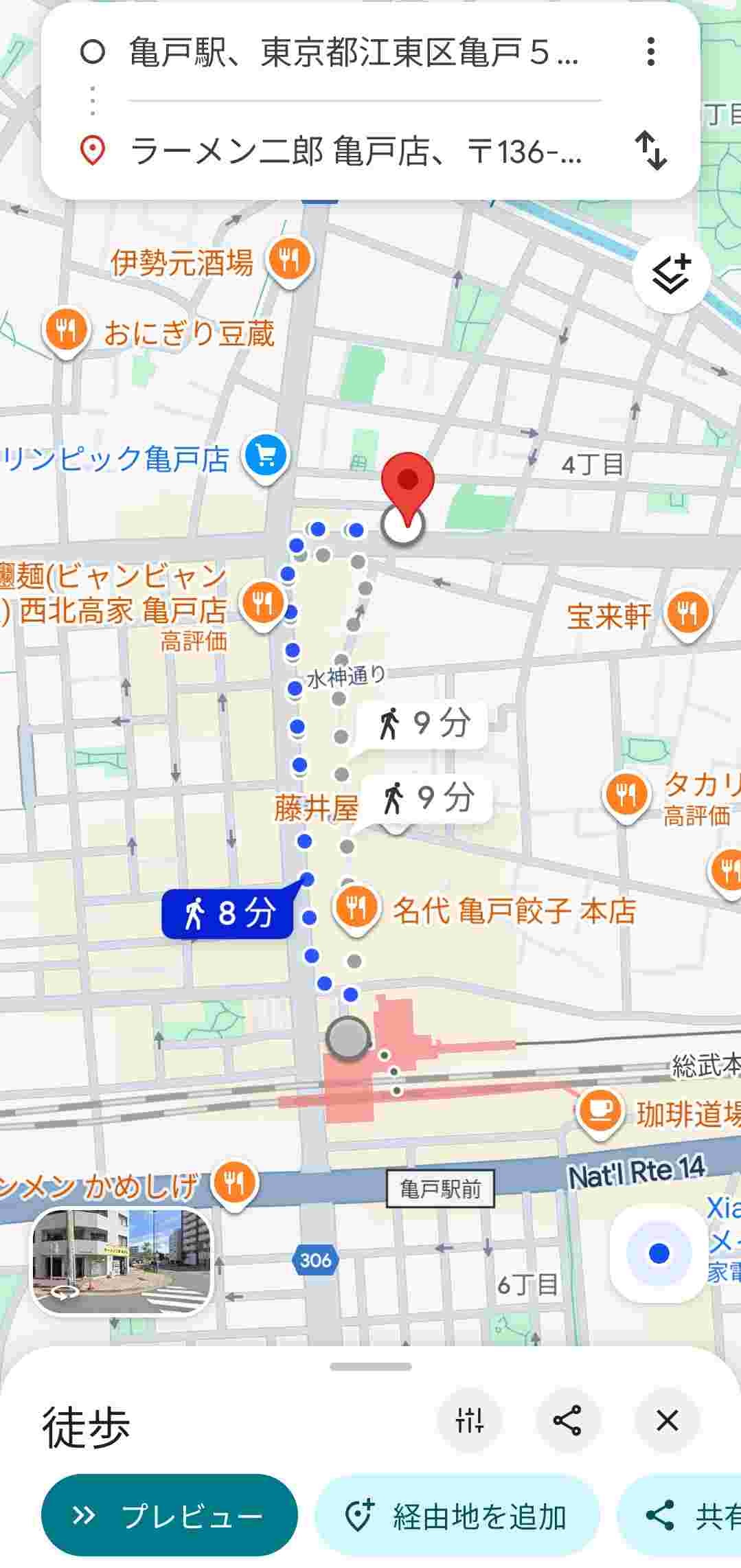Open map layers button
The width and height of the screenshot is (741, 1568).
(671, 275)
